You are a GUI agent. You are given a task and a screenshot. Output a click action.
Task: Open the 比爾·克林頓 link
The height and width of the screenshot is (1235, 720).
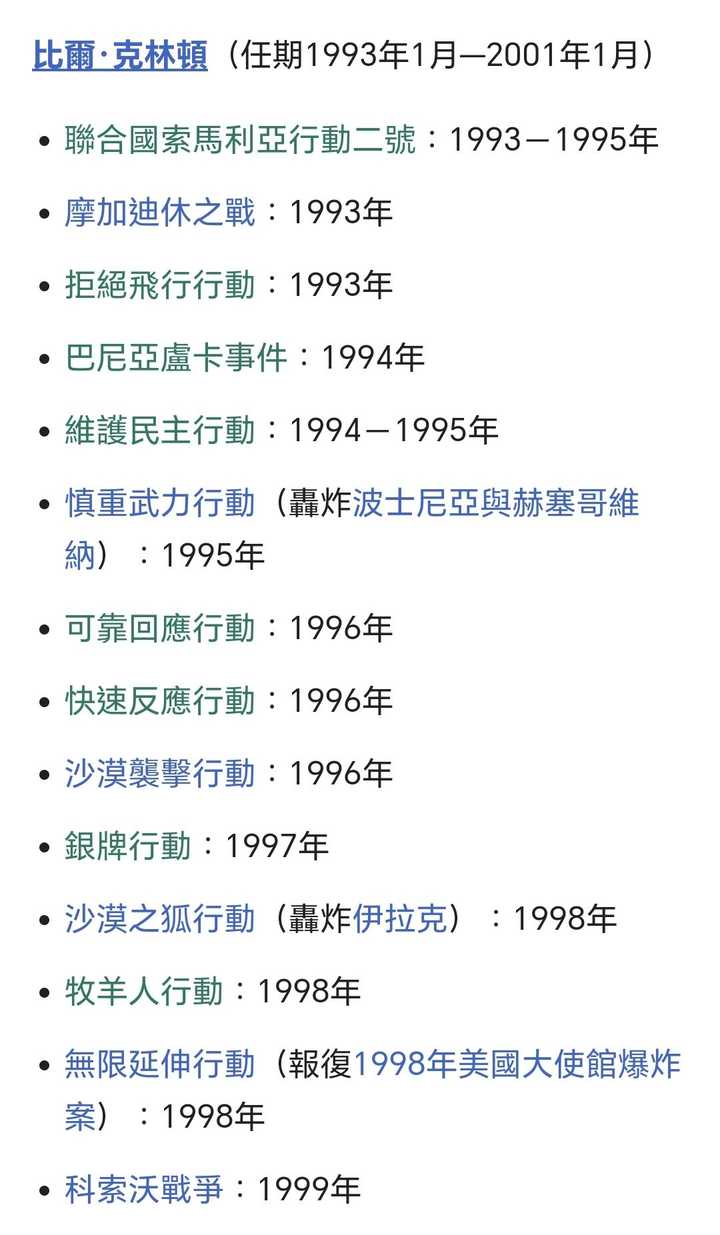(120, 56)
